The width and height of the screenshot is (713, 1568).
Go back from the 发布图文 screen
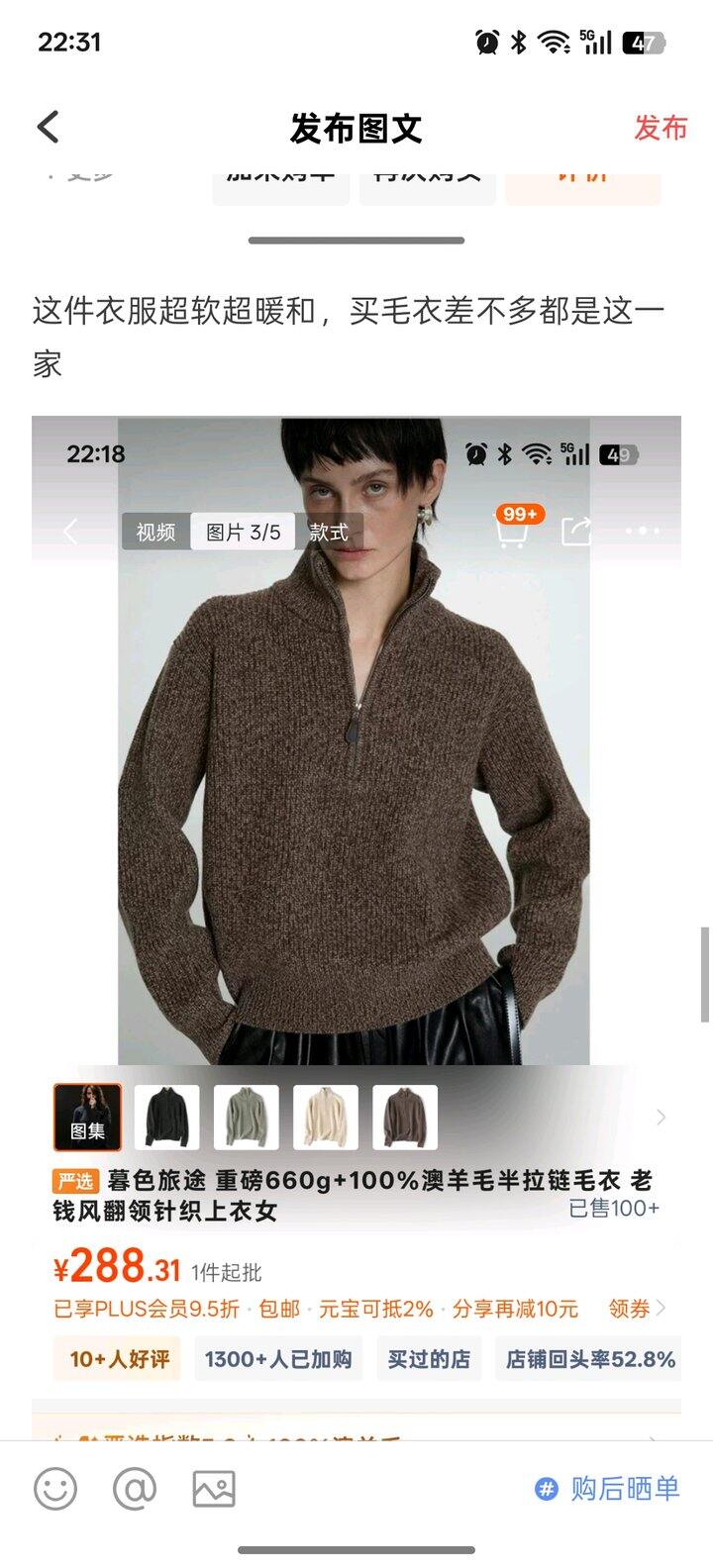pos(49,128)
